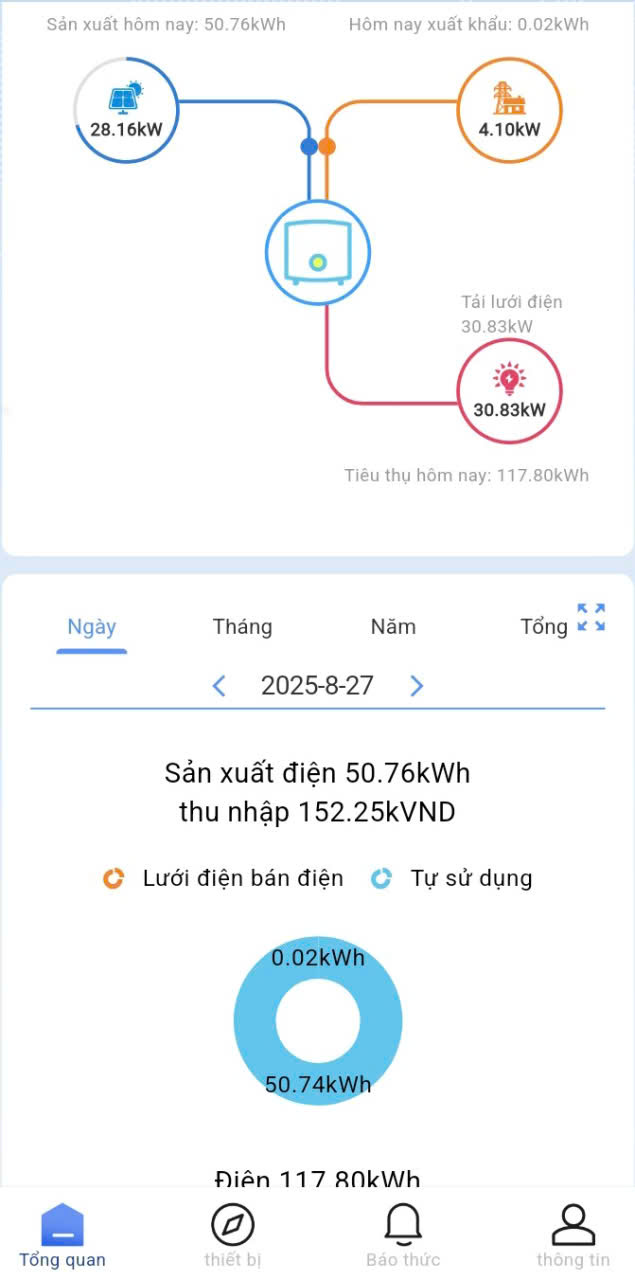Toggle the Lưới điện bán điện legend
Viewport: 635px width, 1280px height.
point(225,879)
